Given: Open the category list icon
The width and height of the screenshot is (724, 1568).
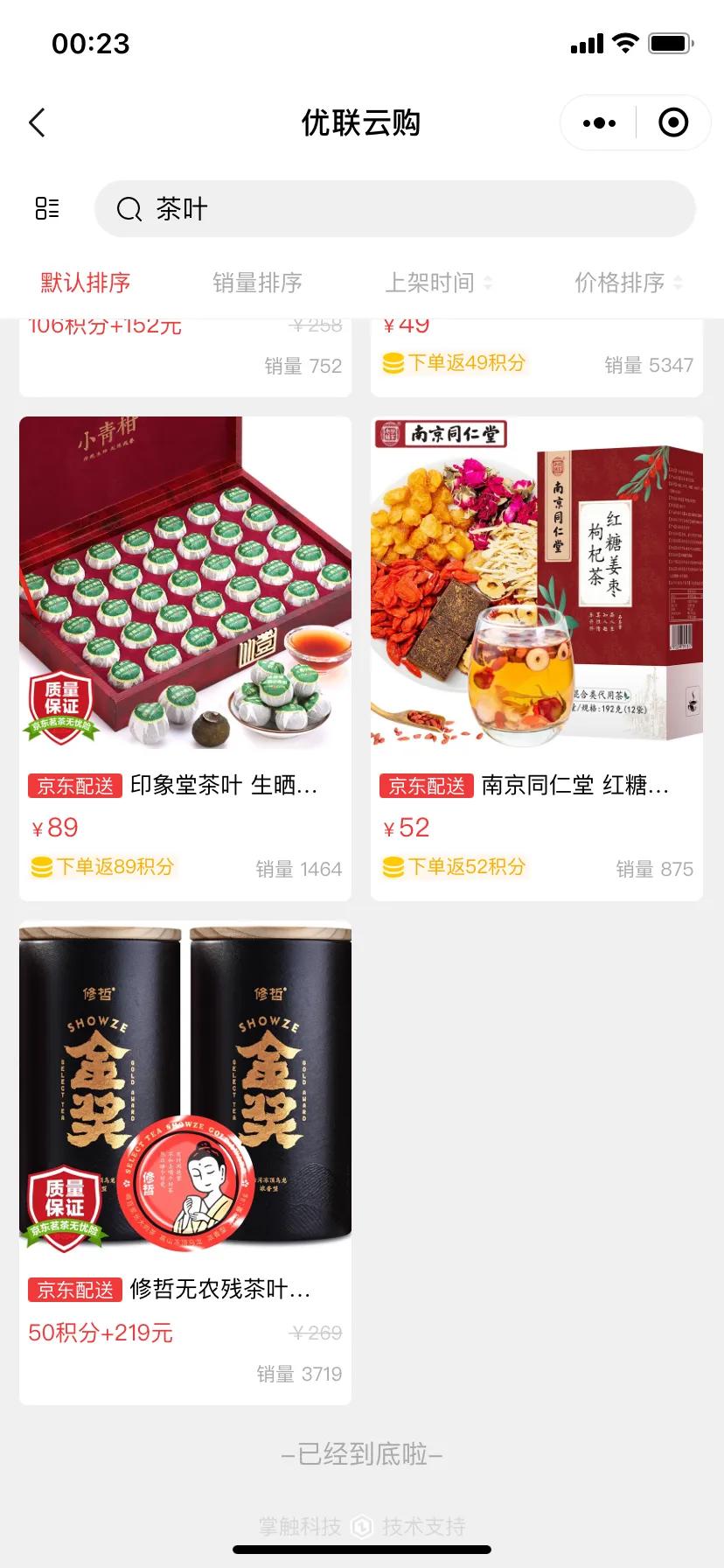Looking at the screenshot, I should pos(47,208).
